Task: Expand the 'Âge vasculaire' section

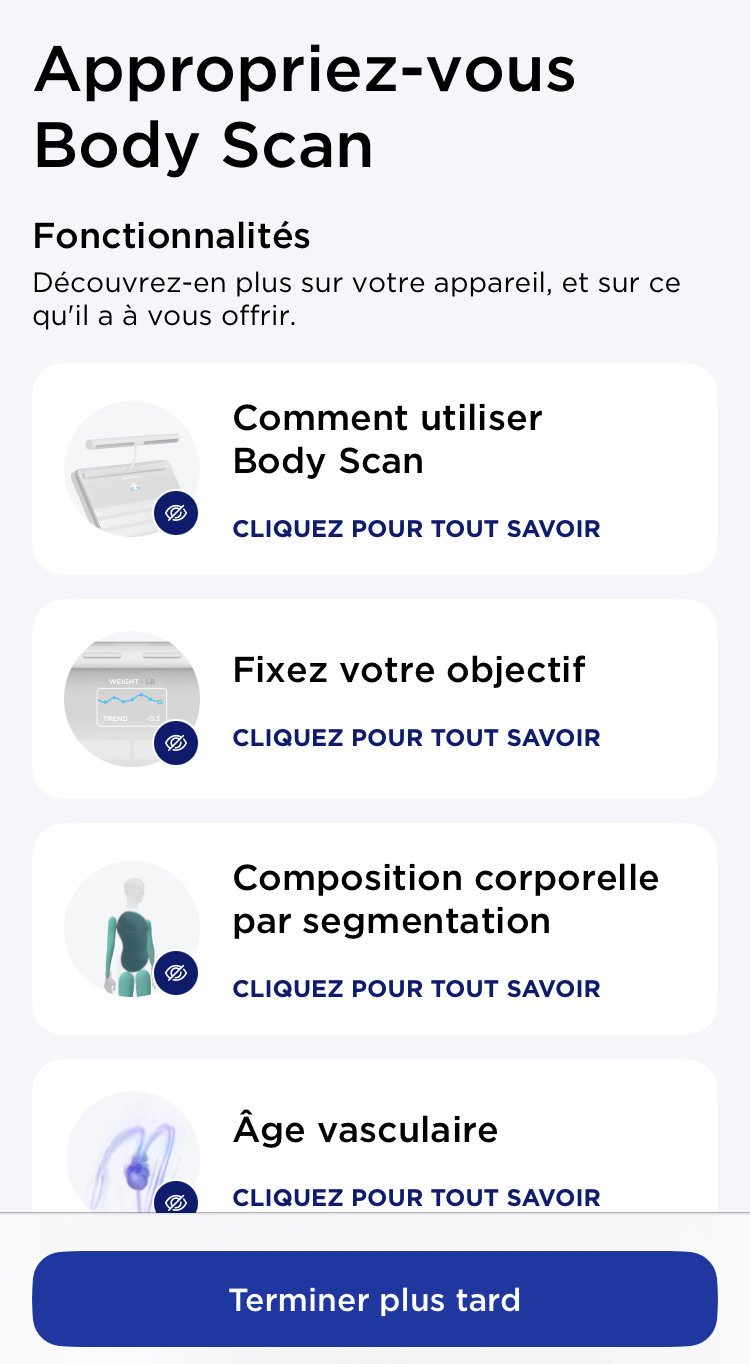Action: pyautogui.click(x=416, y=1197)
